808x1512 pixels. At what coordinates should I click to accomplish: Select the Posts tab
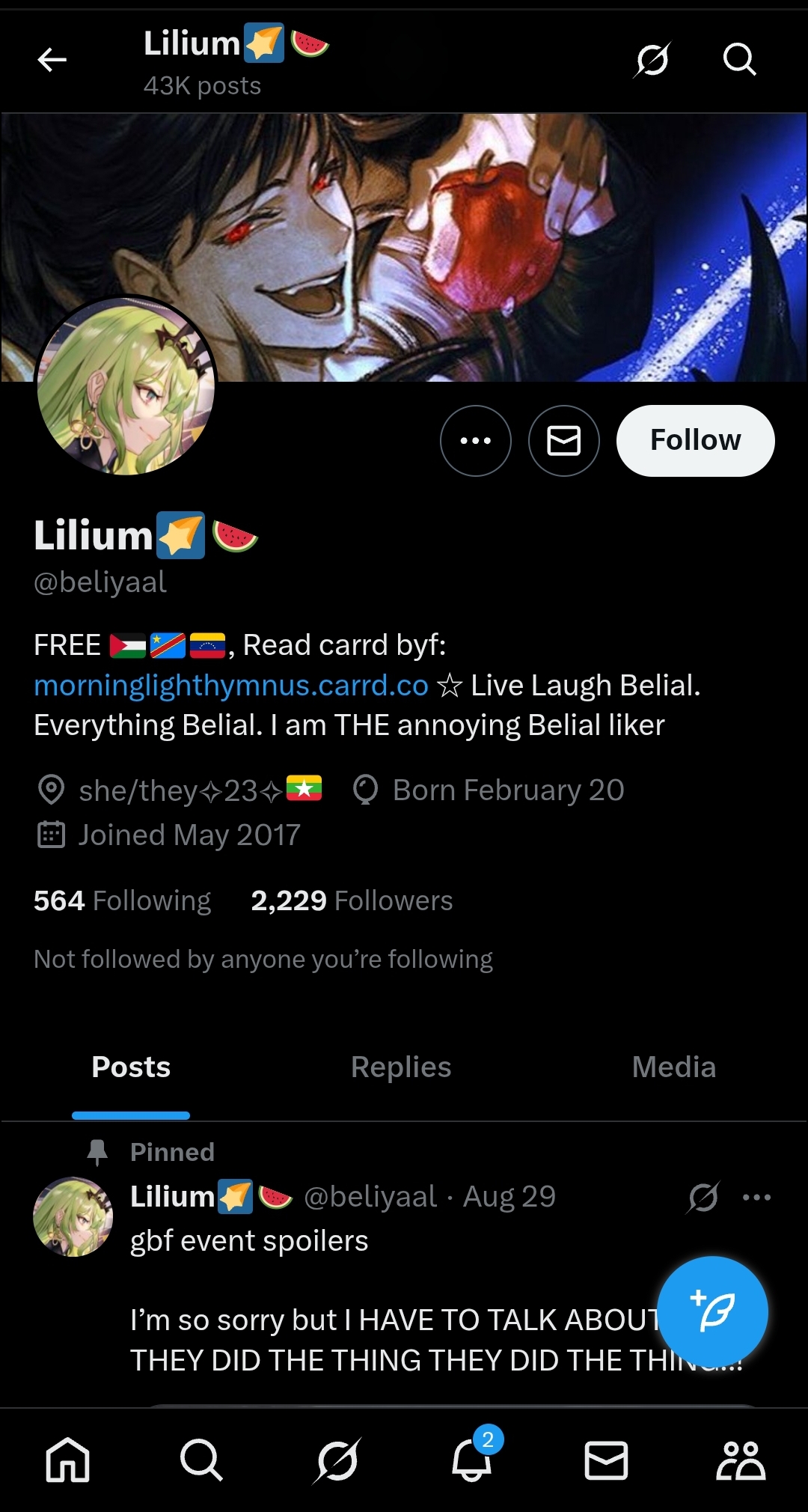click(131, 1067)
